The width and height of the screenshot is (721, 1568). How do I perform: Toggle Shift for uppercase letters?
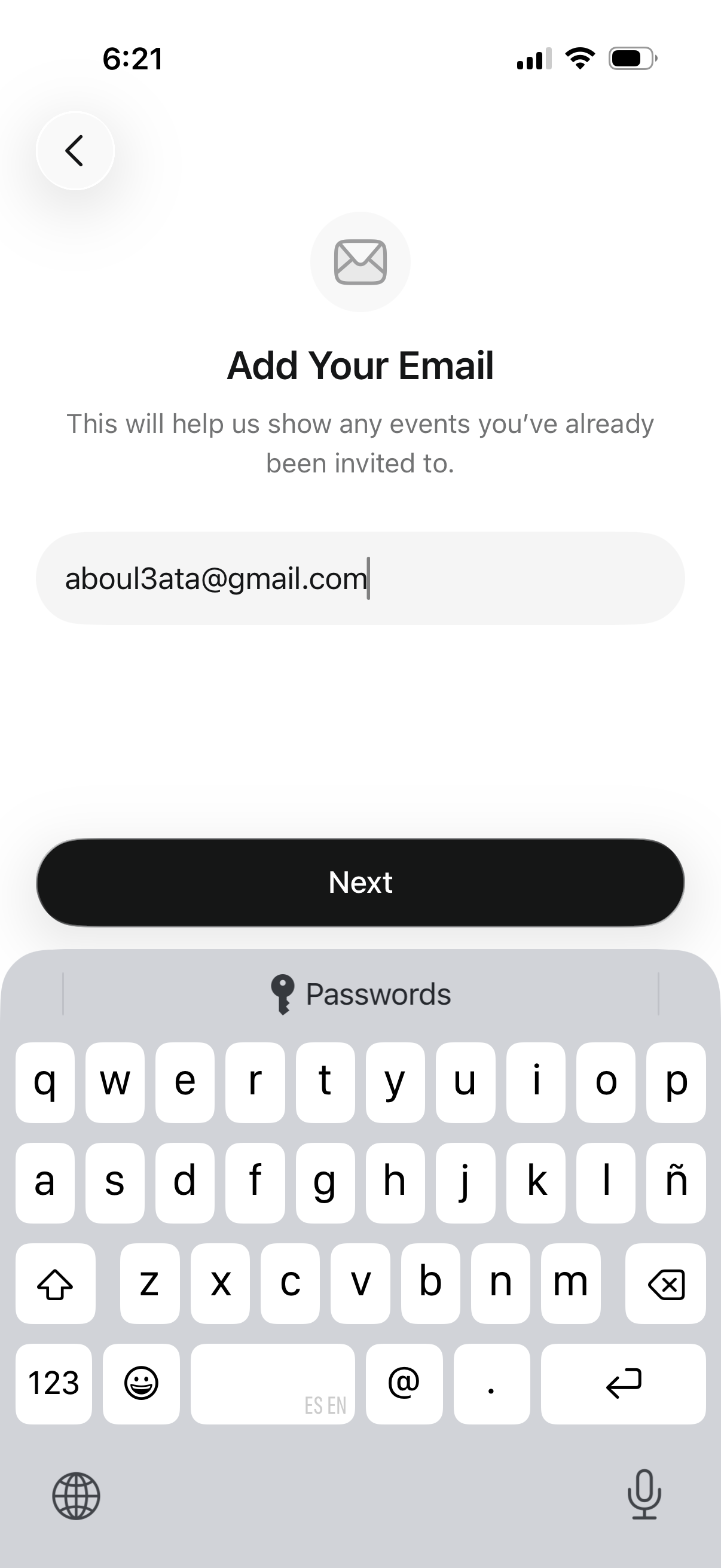pos(56,1283)
